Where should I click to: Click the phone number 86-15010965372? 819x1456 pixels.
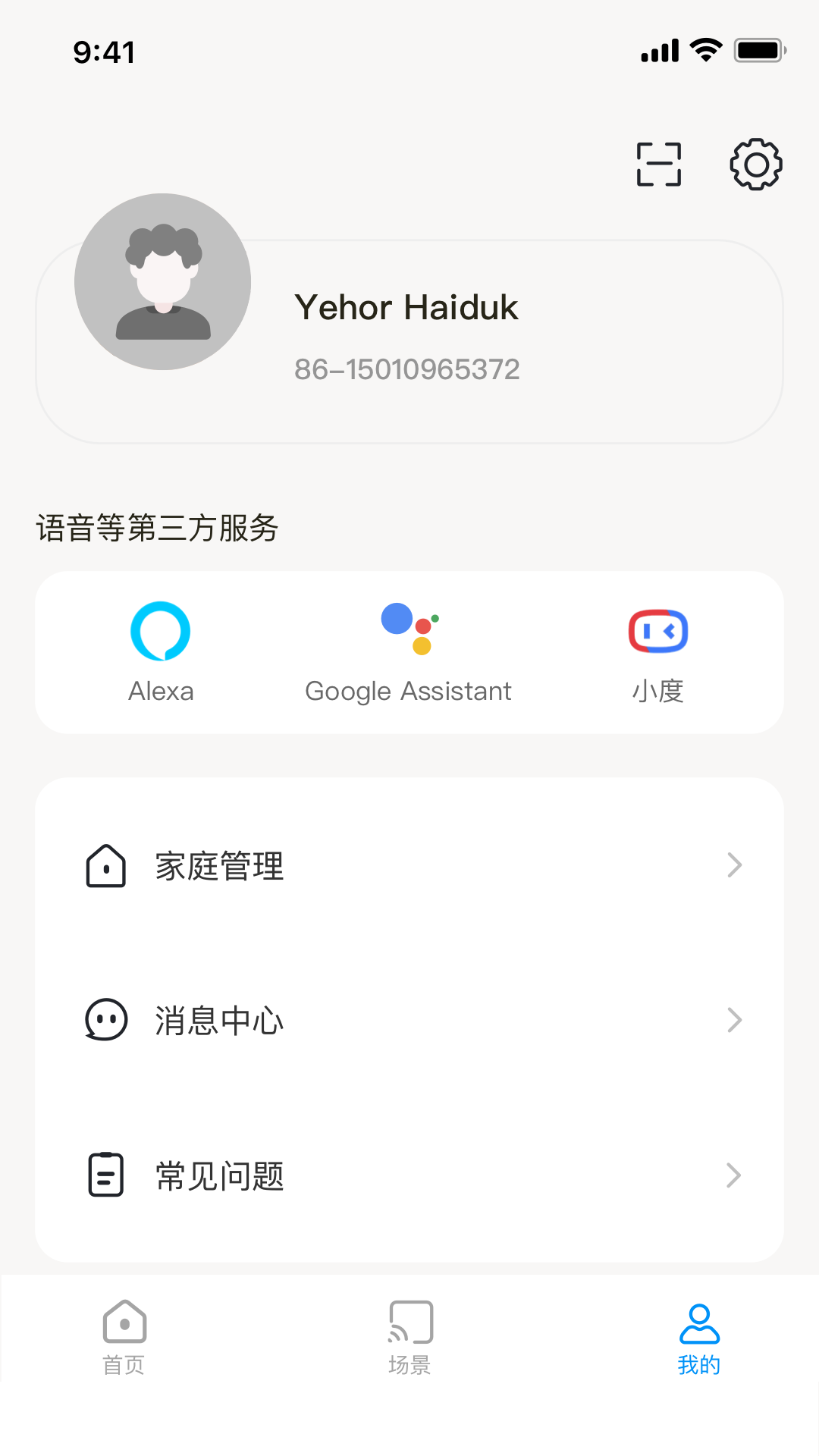point(407,369)
